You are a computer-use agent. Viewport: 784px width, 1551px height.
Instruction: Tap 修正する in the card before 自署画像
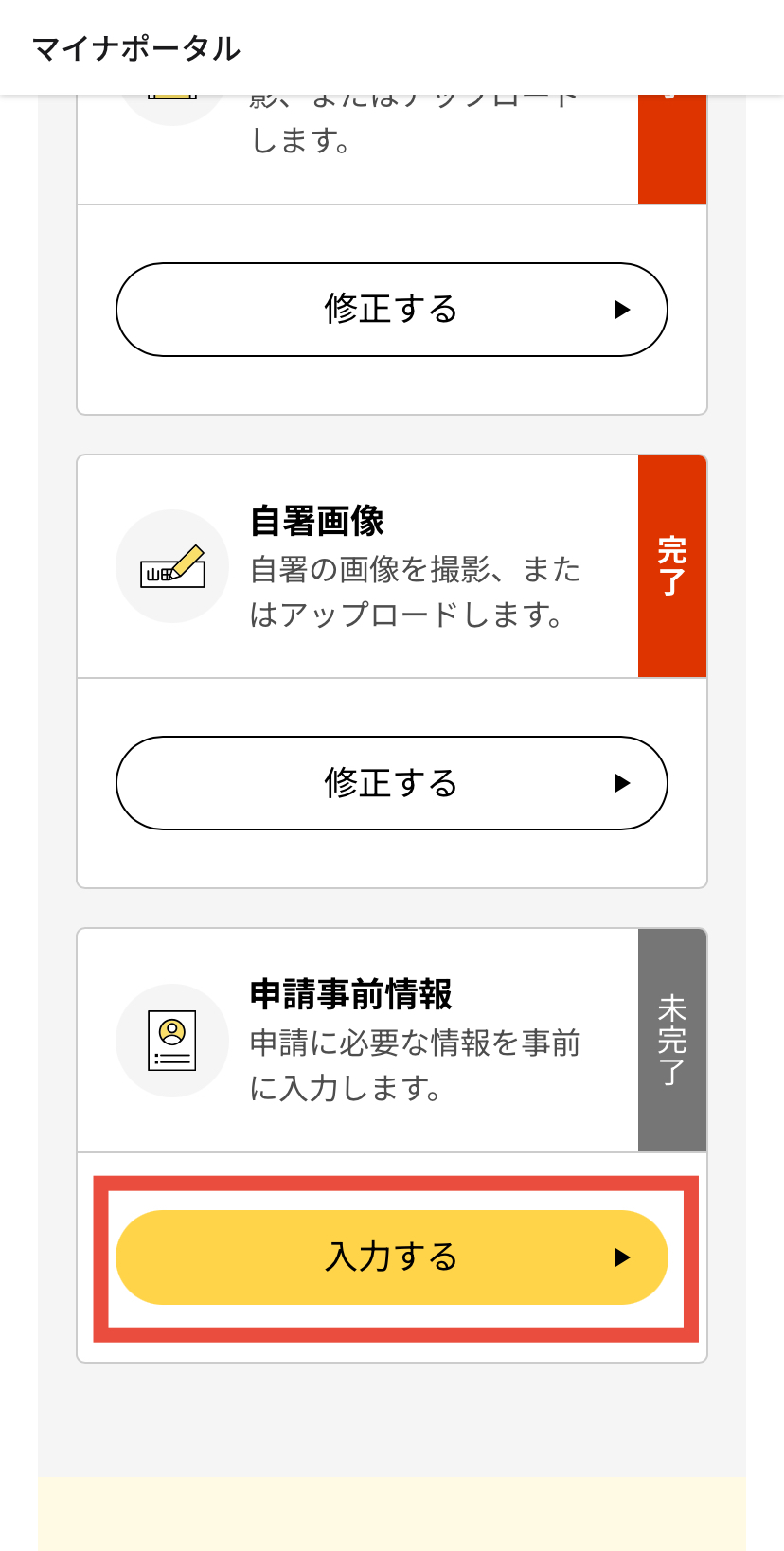click(x=391, y=310)
